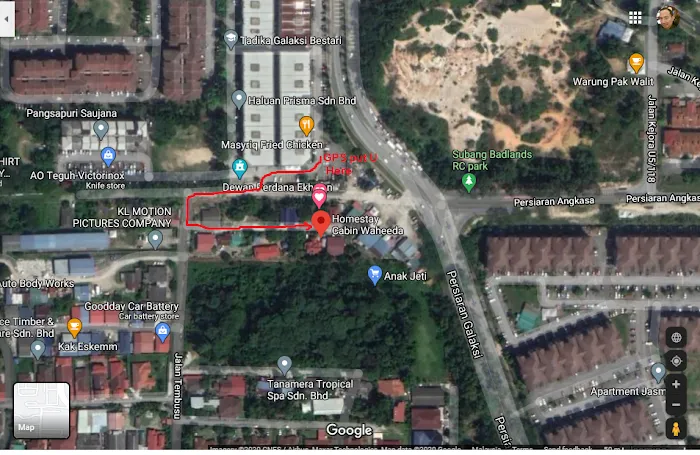This screenshot has height=455, width=700.
Task: Zoom out of the map
Action: [x=677, y=406]
